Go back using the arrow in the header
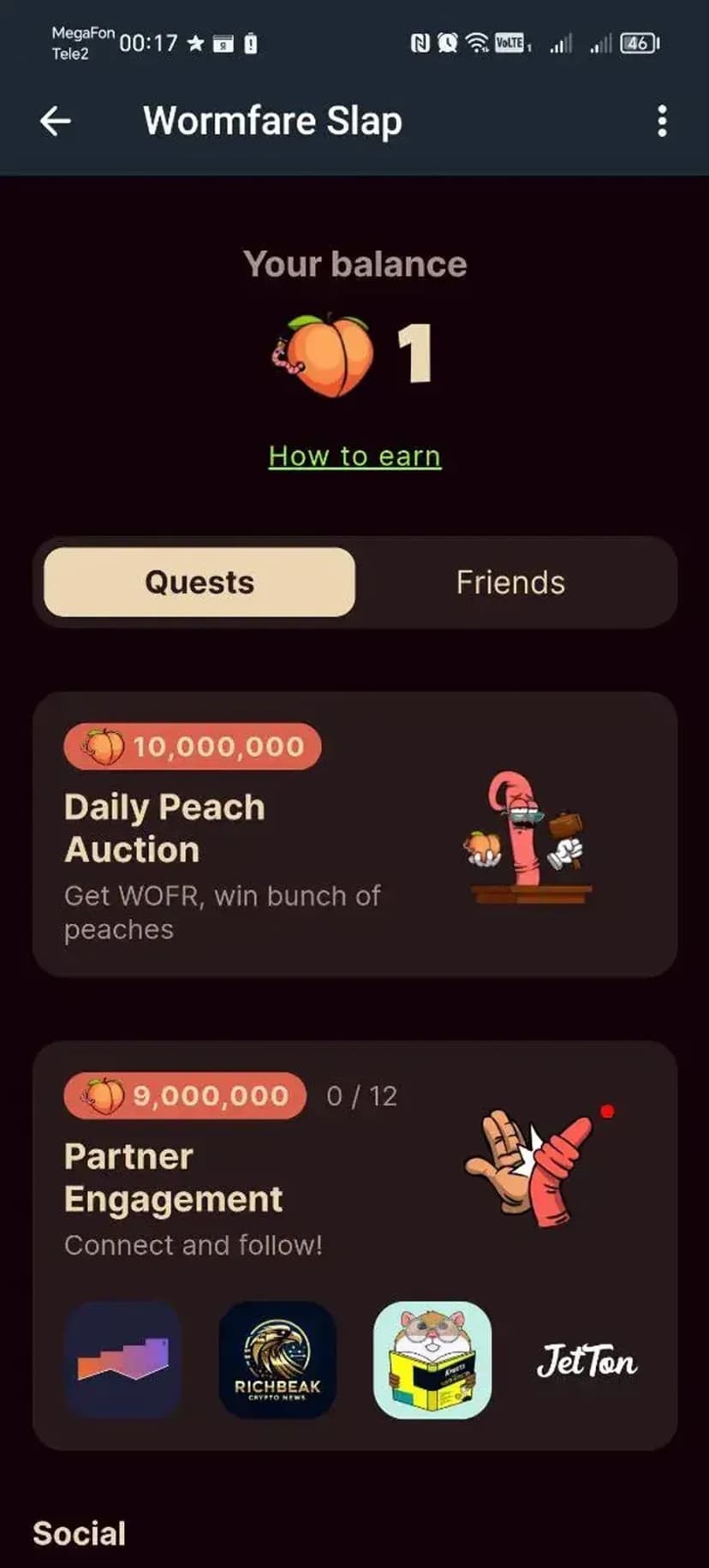 56,121
